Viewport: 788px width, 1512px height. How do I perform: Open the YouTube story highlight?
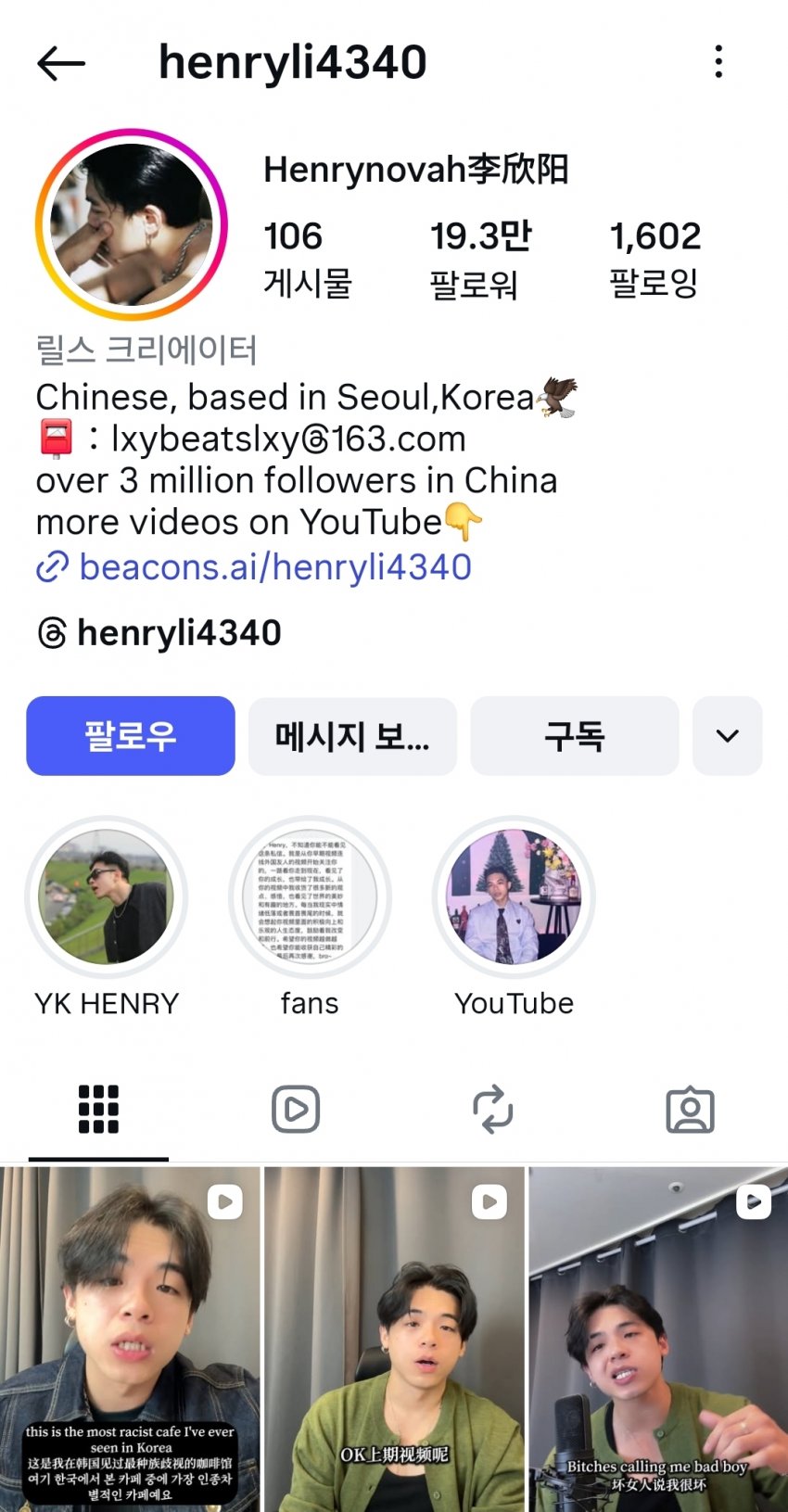point(514,896)
